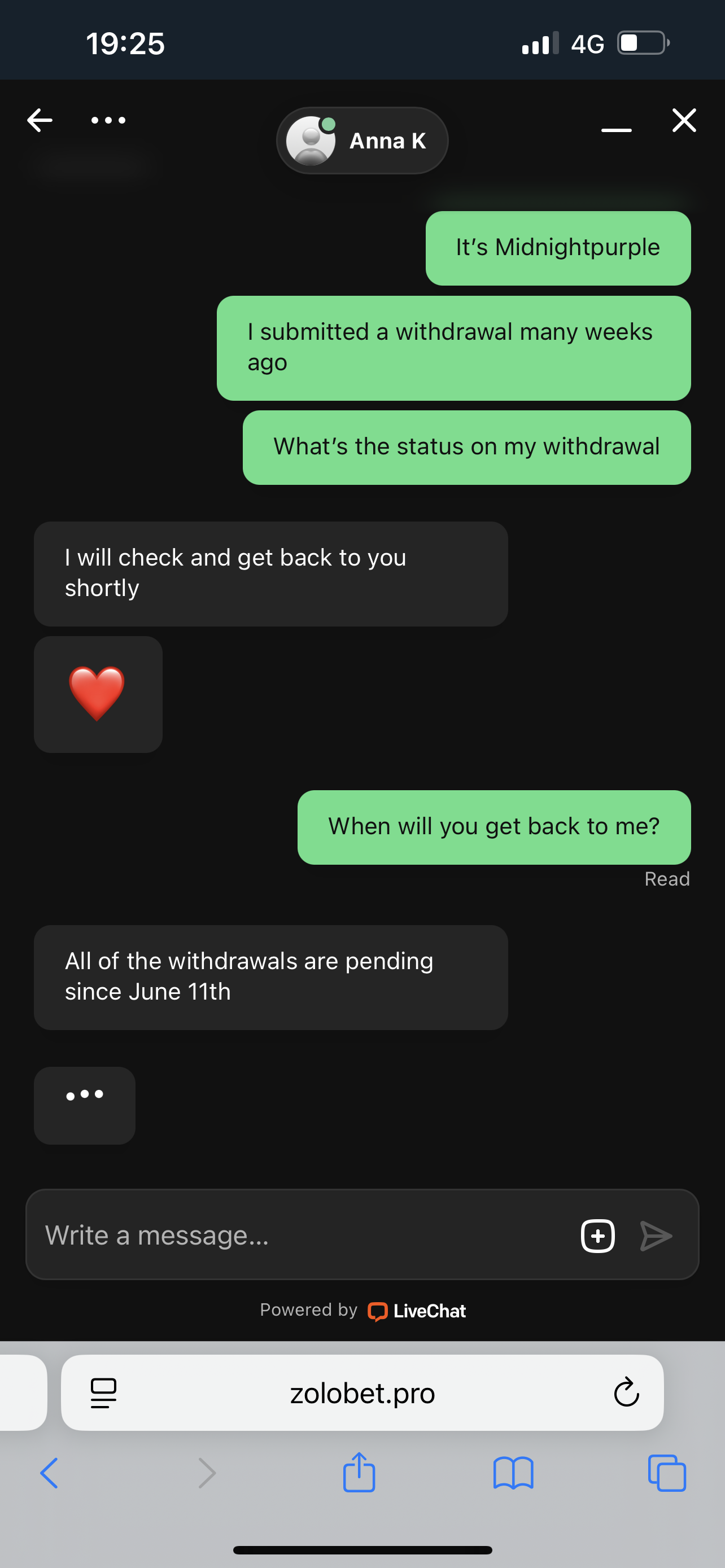The image size is (725, 1568).
Task: Navigate back in Safari toolbar
Action: point(49,1473)
